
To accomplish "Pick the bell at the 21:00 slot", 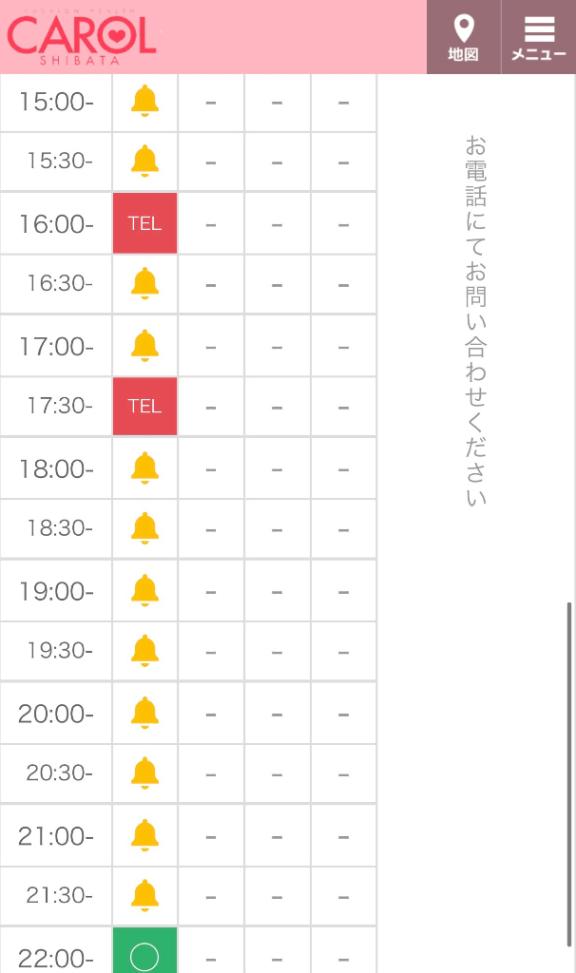I will coord(145,835).
